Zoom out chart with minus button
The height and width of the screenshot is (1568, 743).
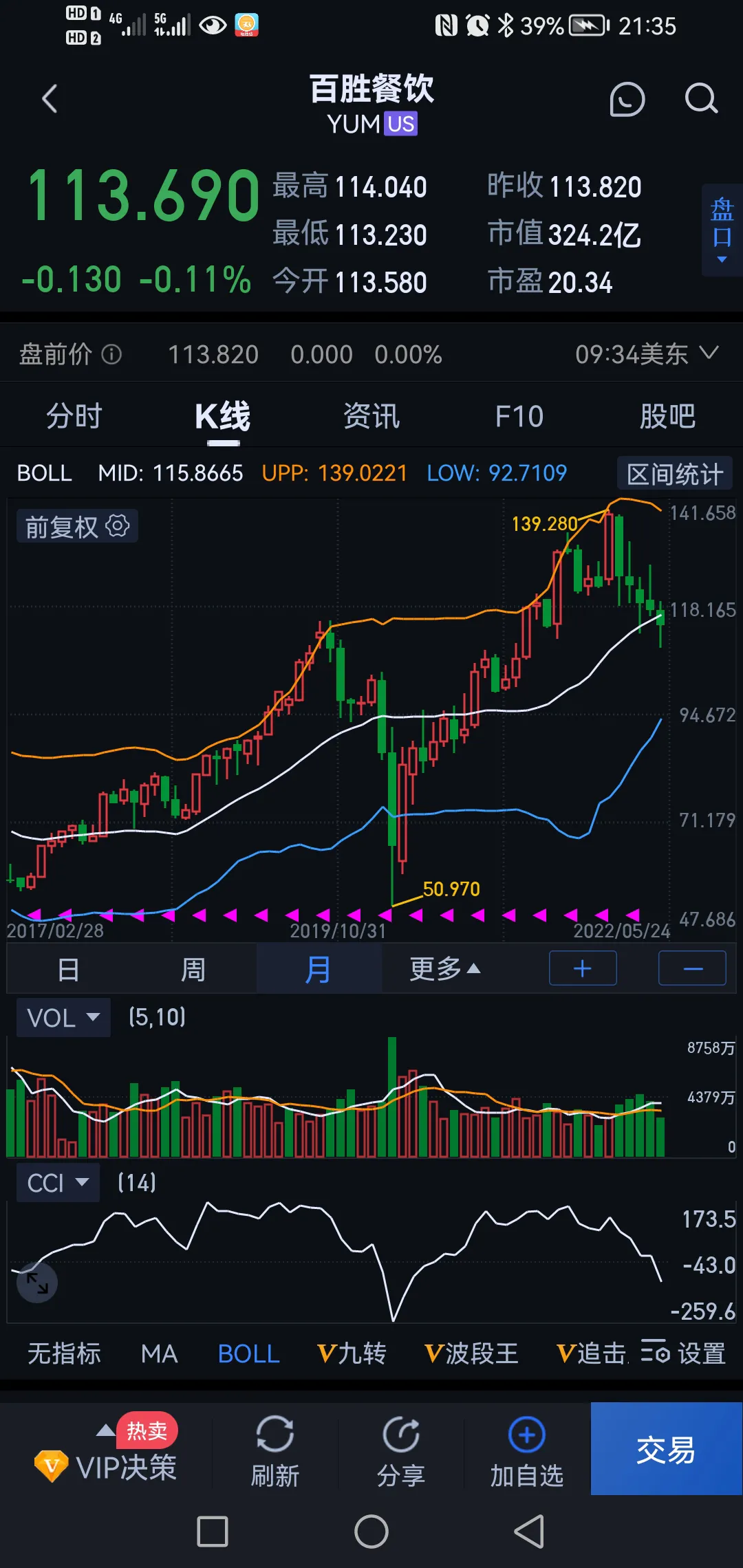(x=692, y=968)
